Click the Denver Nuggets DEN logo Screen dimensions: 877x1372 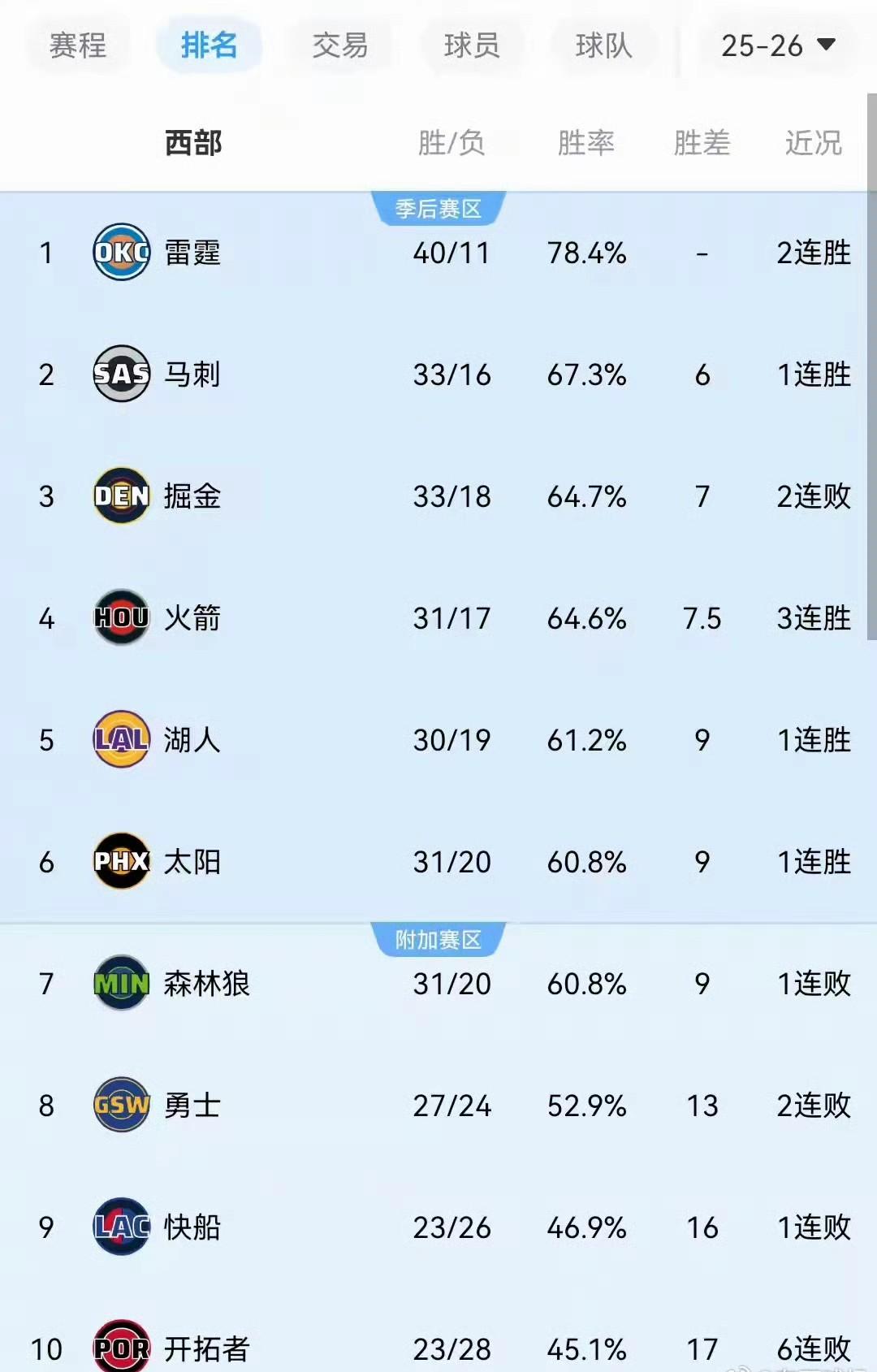click(121, 496)
